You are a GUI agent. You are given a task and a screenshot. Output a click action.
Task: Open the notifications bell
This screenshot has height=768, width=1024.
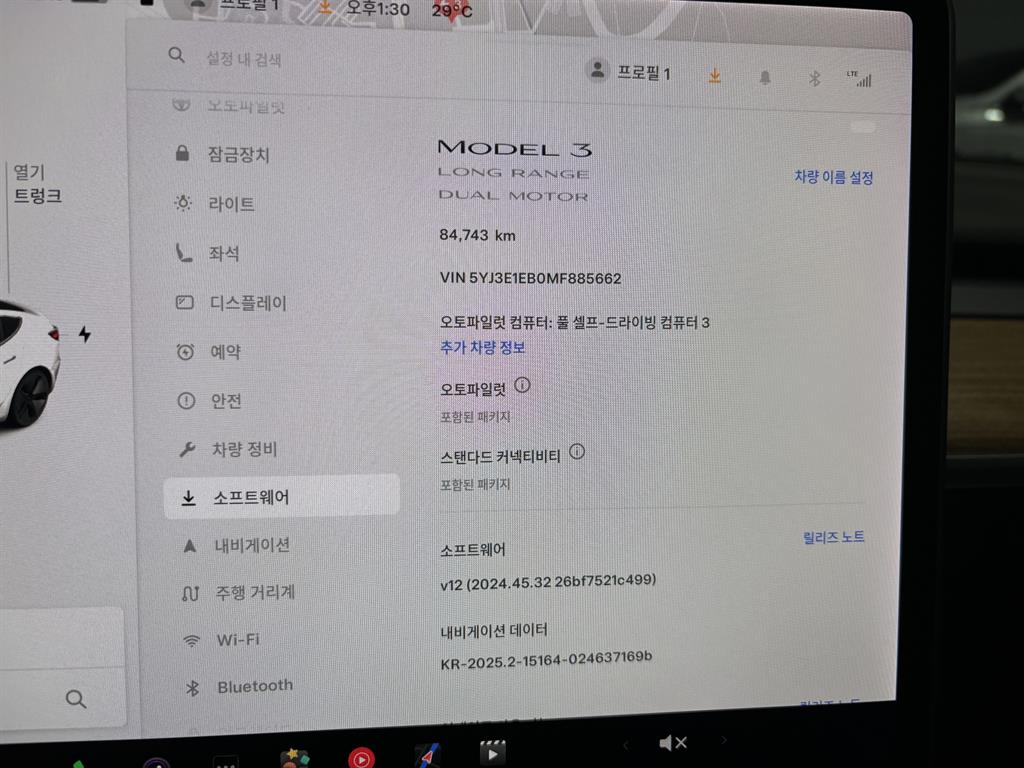tap(765, 77)
